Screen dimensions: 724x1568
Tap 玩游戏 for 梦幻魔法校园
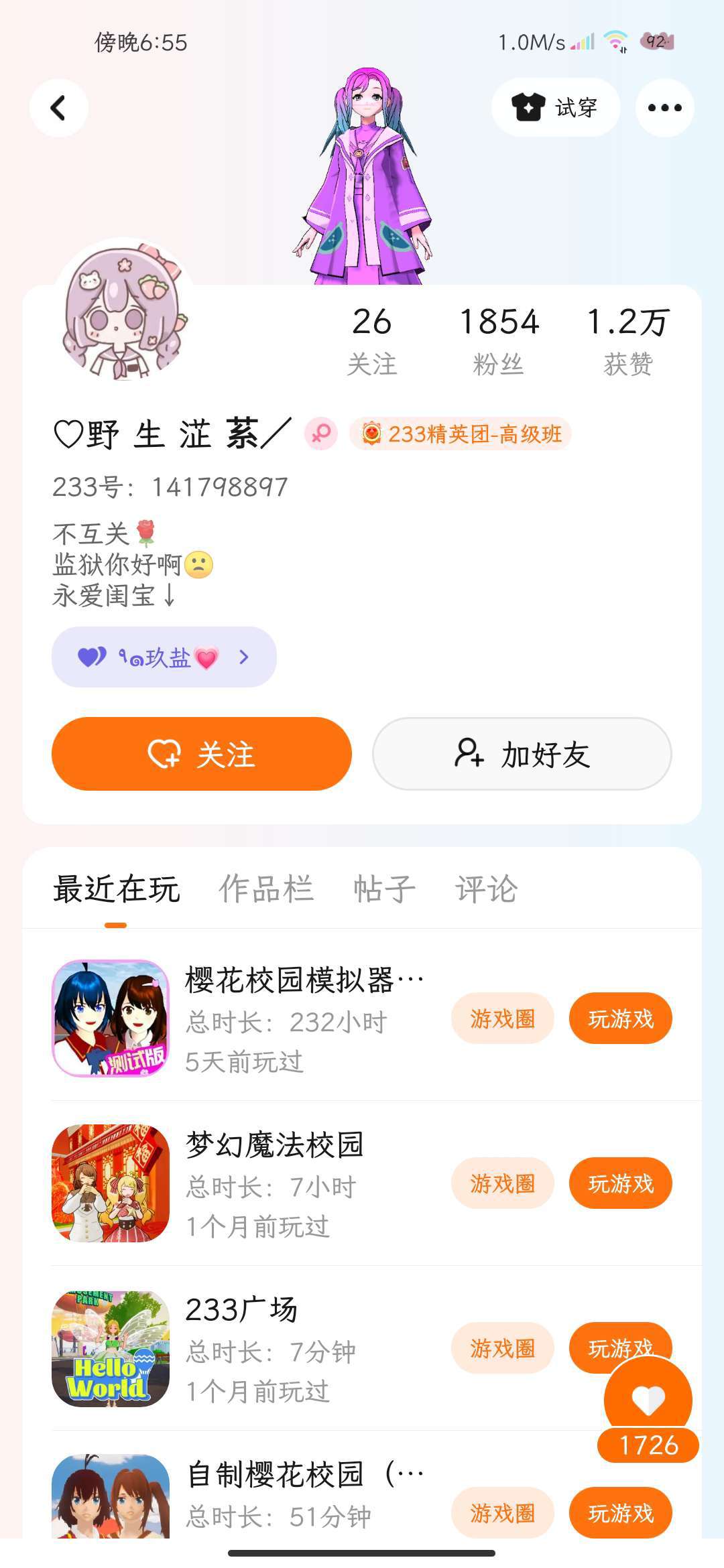click(x=621, y=1183)
